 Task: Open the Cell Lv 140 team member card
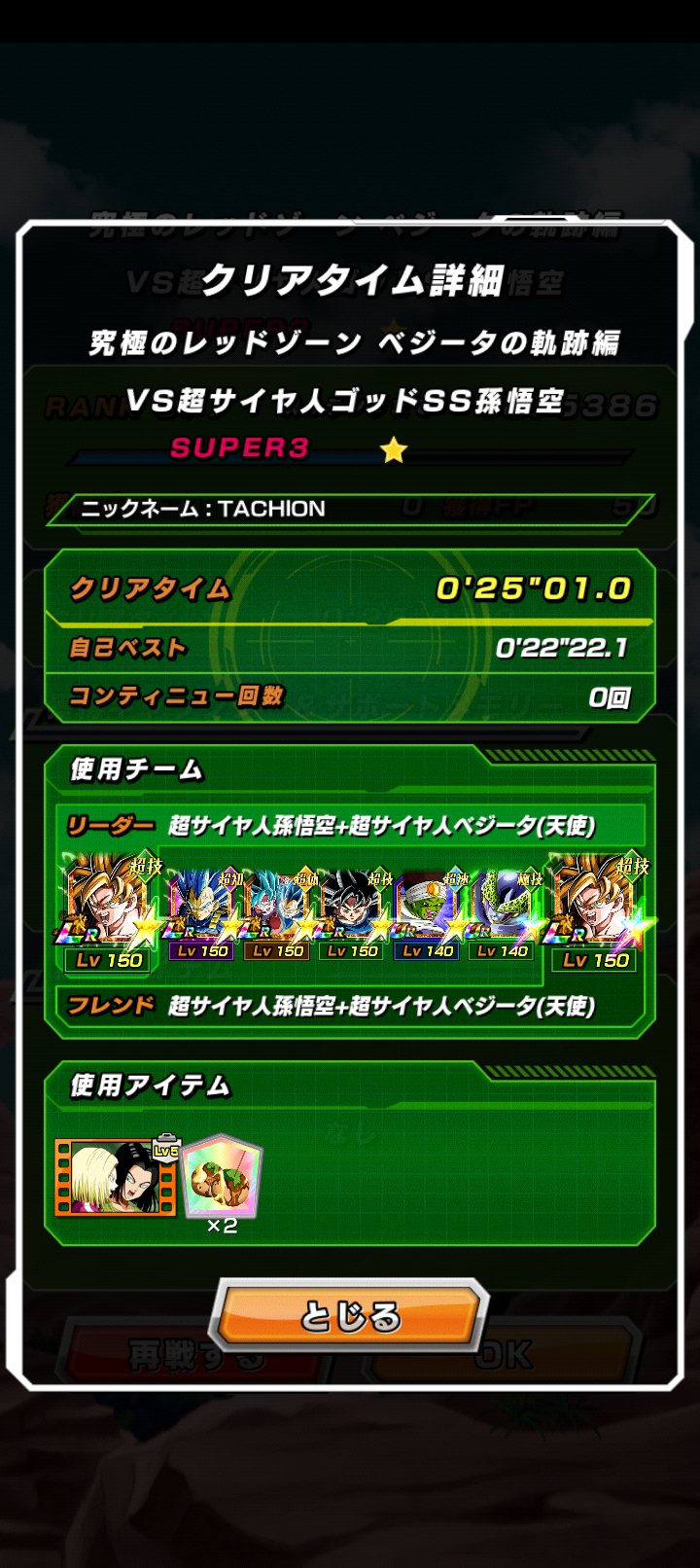(x=503, y=913)
